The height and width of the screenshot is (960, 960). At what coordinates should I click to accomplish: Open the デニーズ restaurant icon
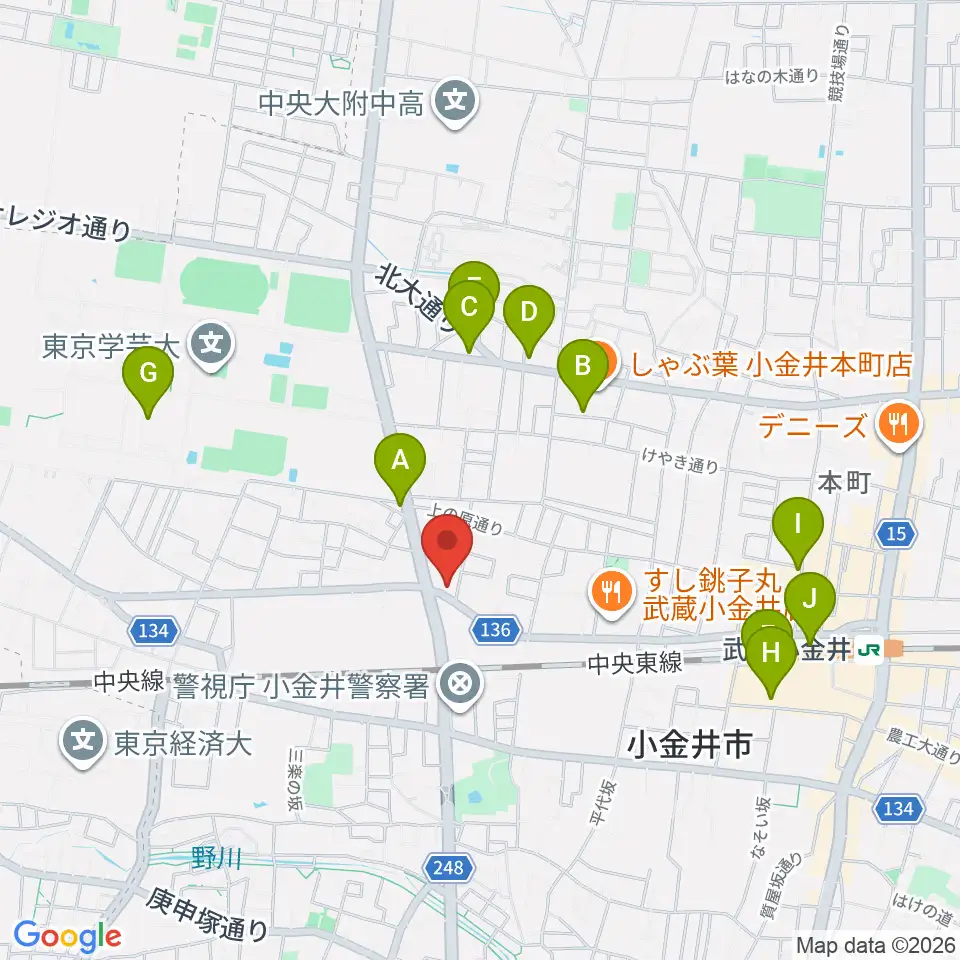(898, 425)
